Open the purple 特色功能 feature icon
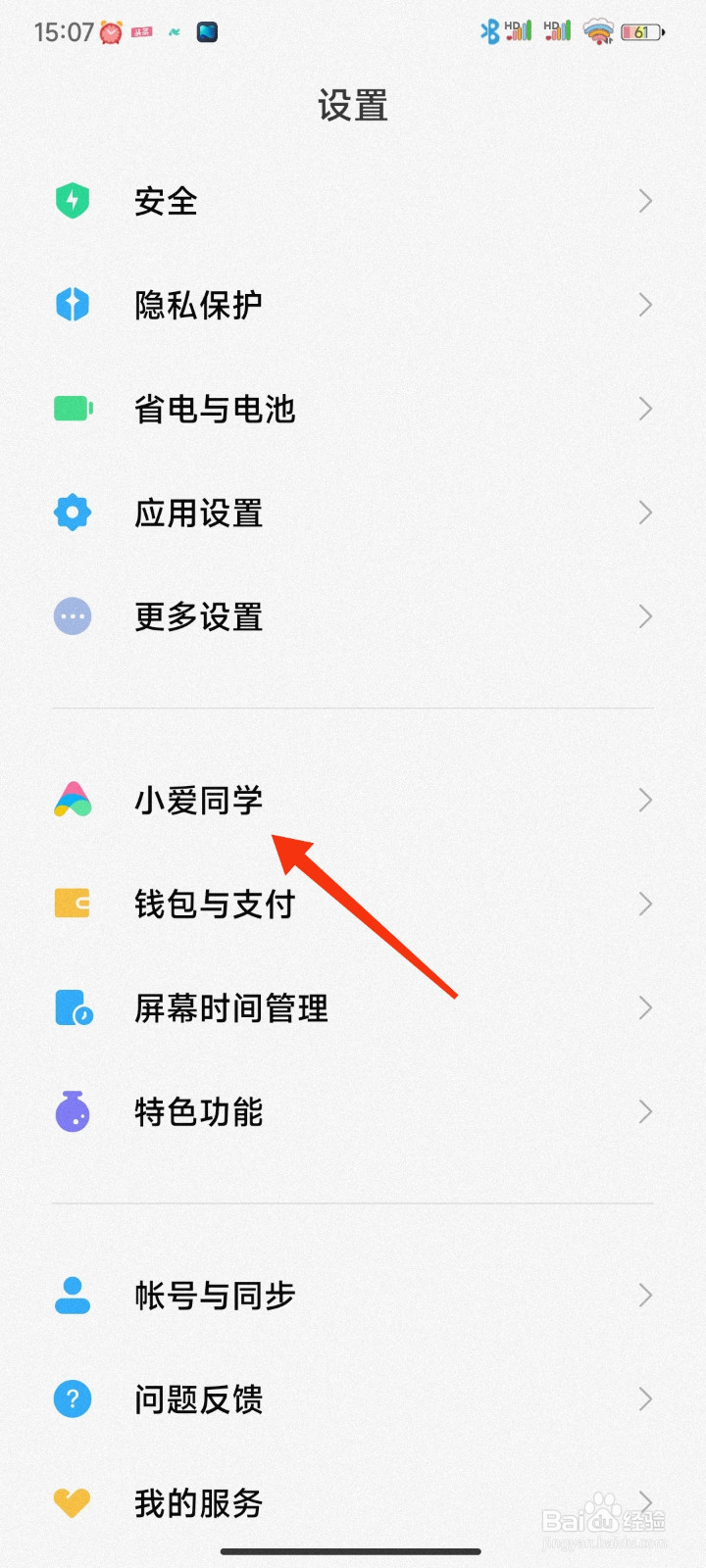Image resolution: width=706 pixels, height=1568 pixels. click(72, 1111)
